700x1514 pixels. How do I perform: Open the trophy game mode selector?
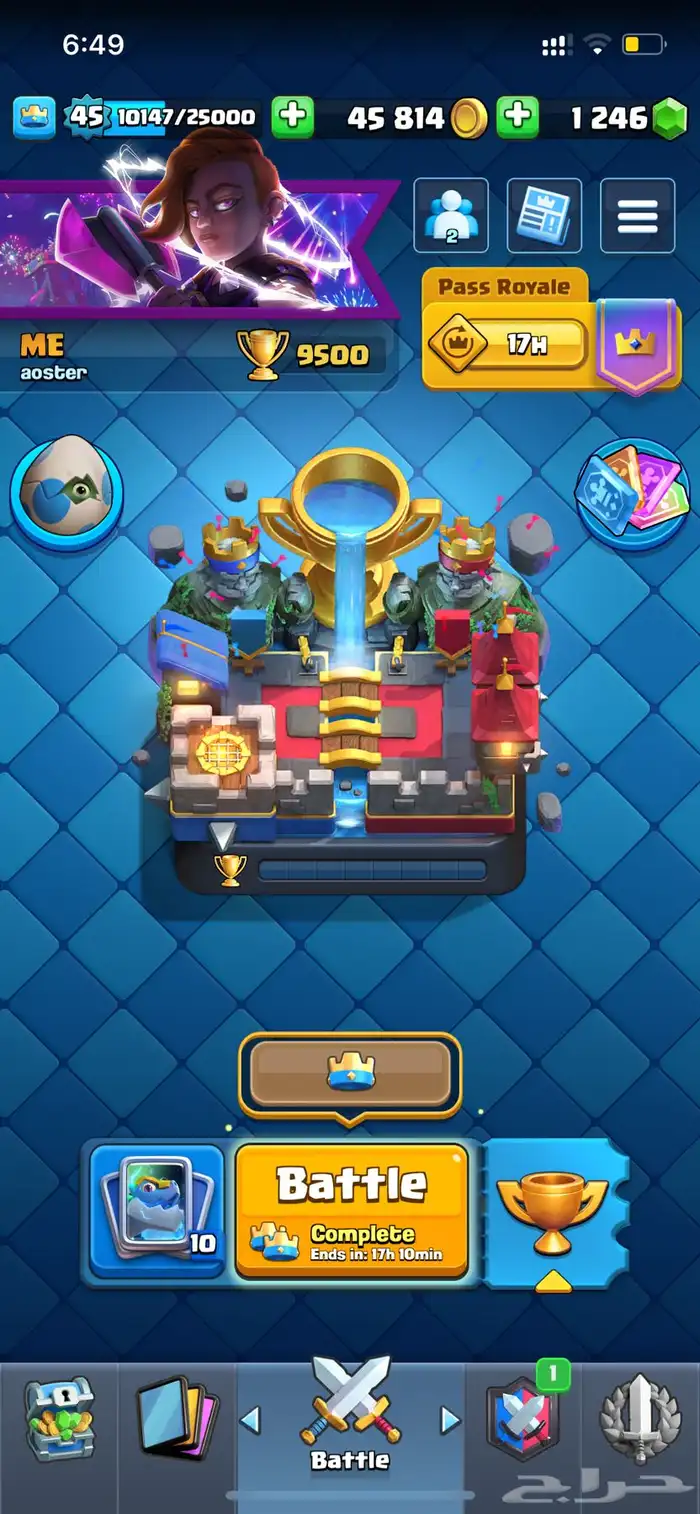pyautogui.click(x=553, y=1211)
